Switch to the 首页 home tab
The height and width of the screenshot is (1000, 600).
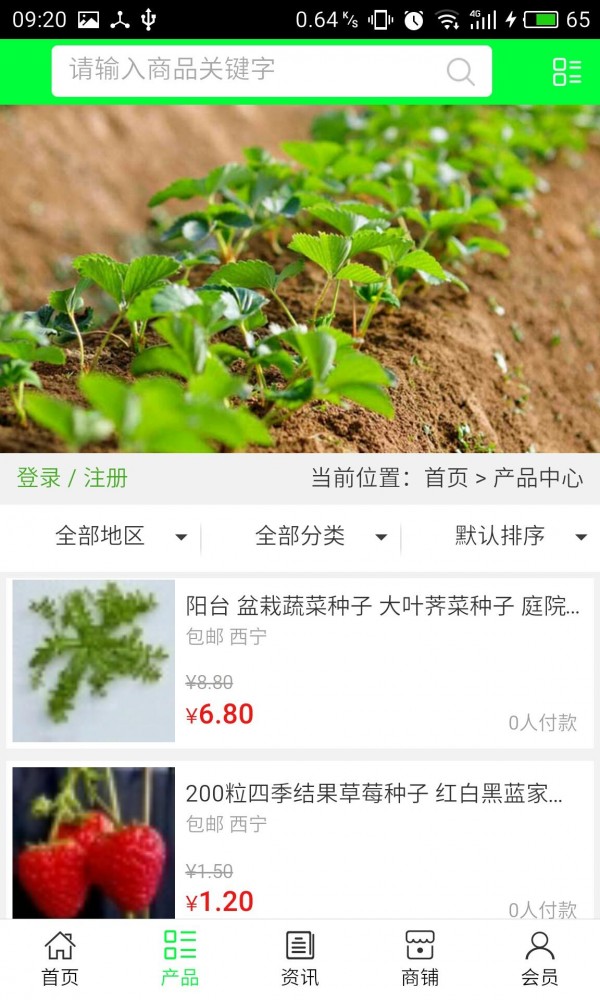click(x=60, y=958)
